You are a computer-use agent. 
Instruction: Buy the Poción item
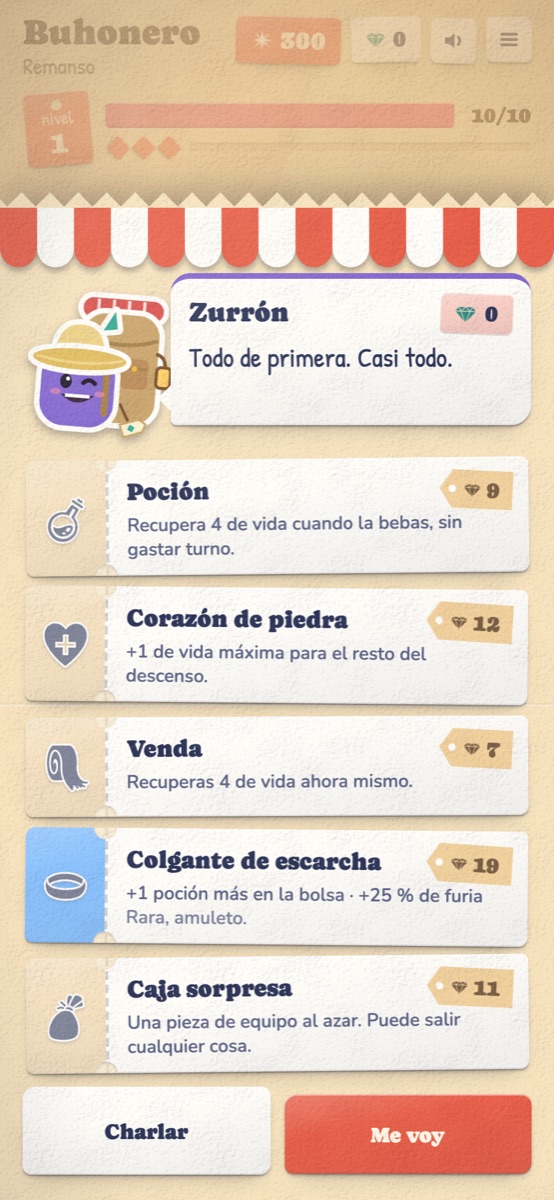click(277, 517)
